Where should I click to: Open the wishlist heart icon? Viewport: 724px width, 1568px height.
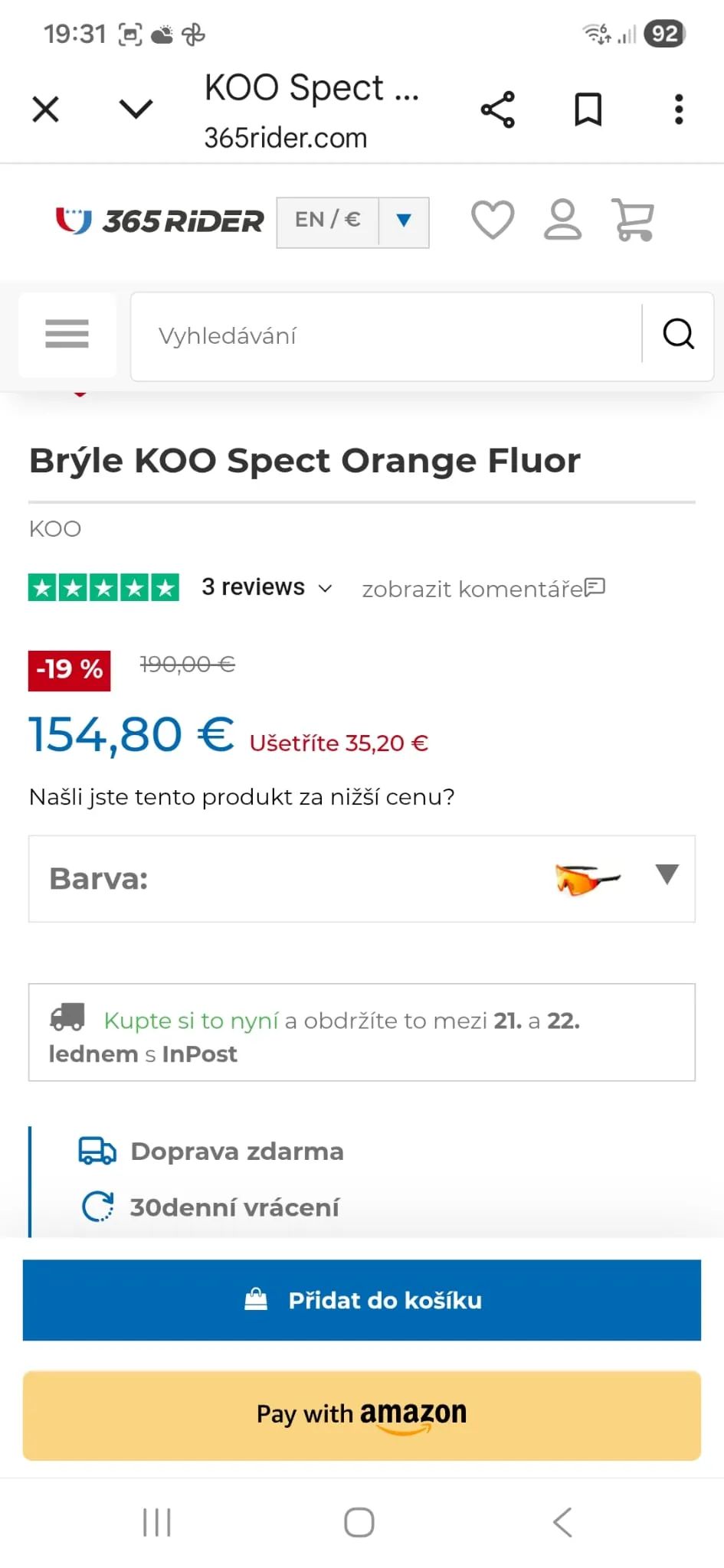click(492, 220)
